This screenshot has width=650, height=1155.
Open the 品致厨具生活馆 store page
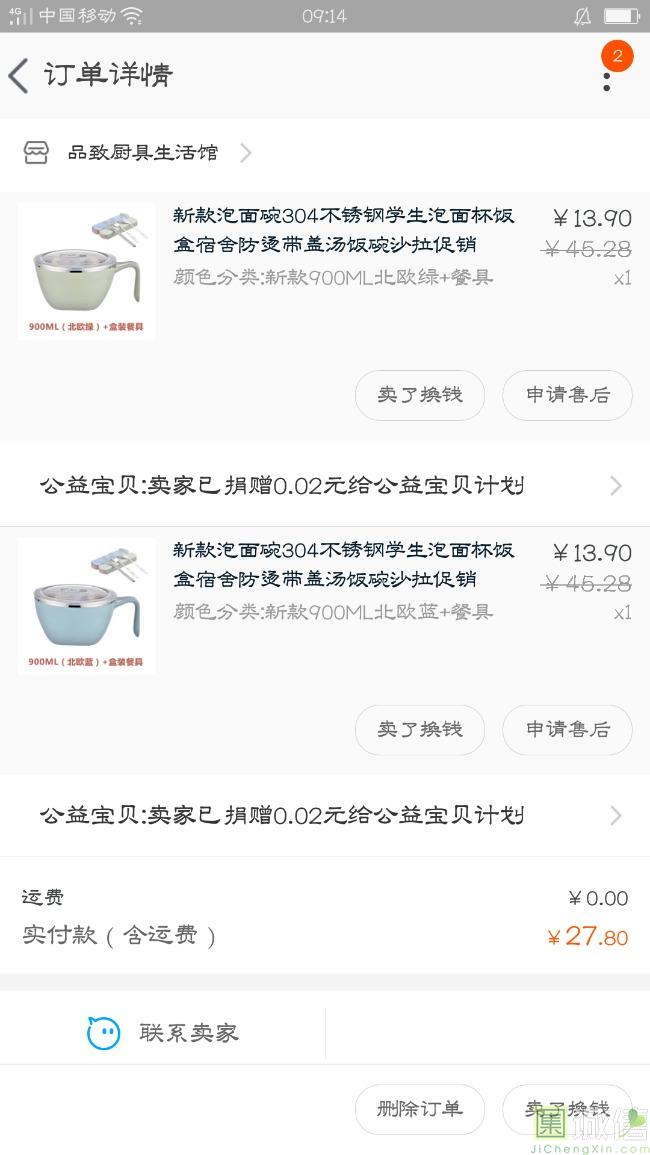click(x=142, y=153)
